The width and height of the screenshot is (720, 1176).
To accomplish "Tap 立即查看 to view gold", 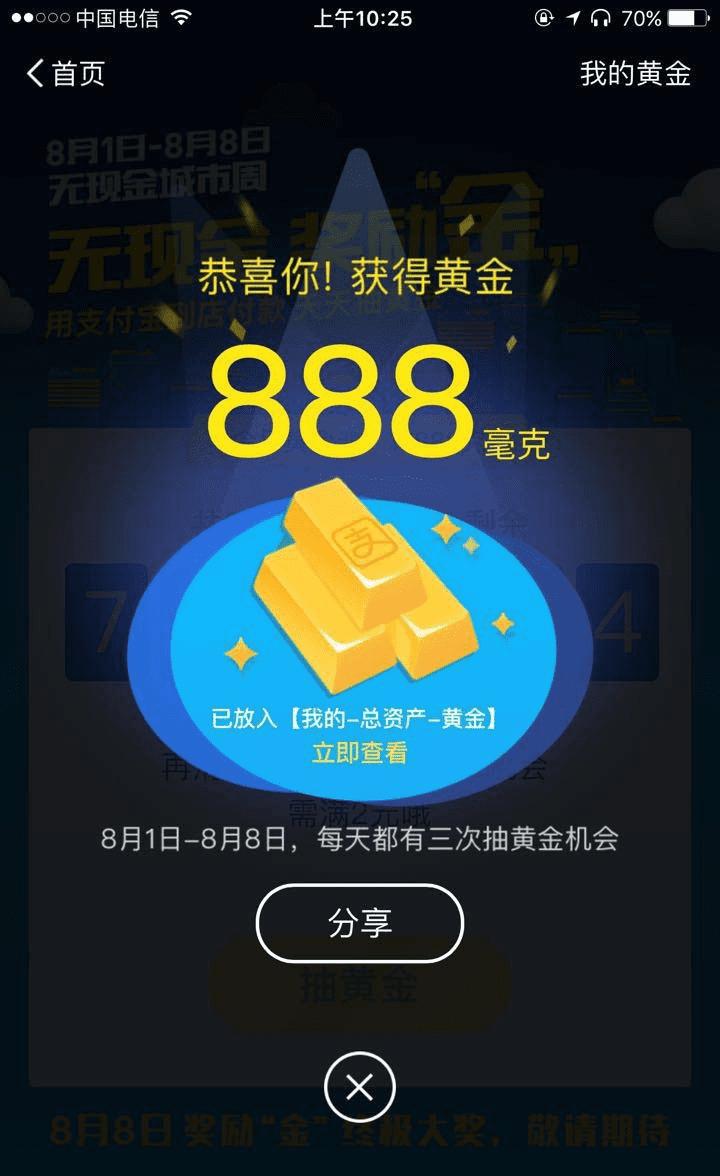I will pyautogui.click(x=359, y=753).
